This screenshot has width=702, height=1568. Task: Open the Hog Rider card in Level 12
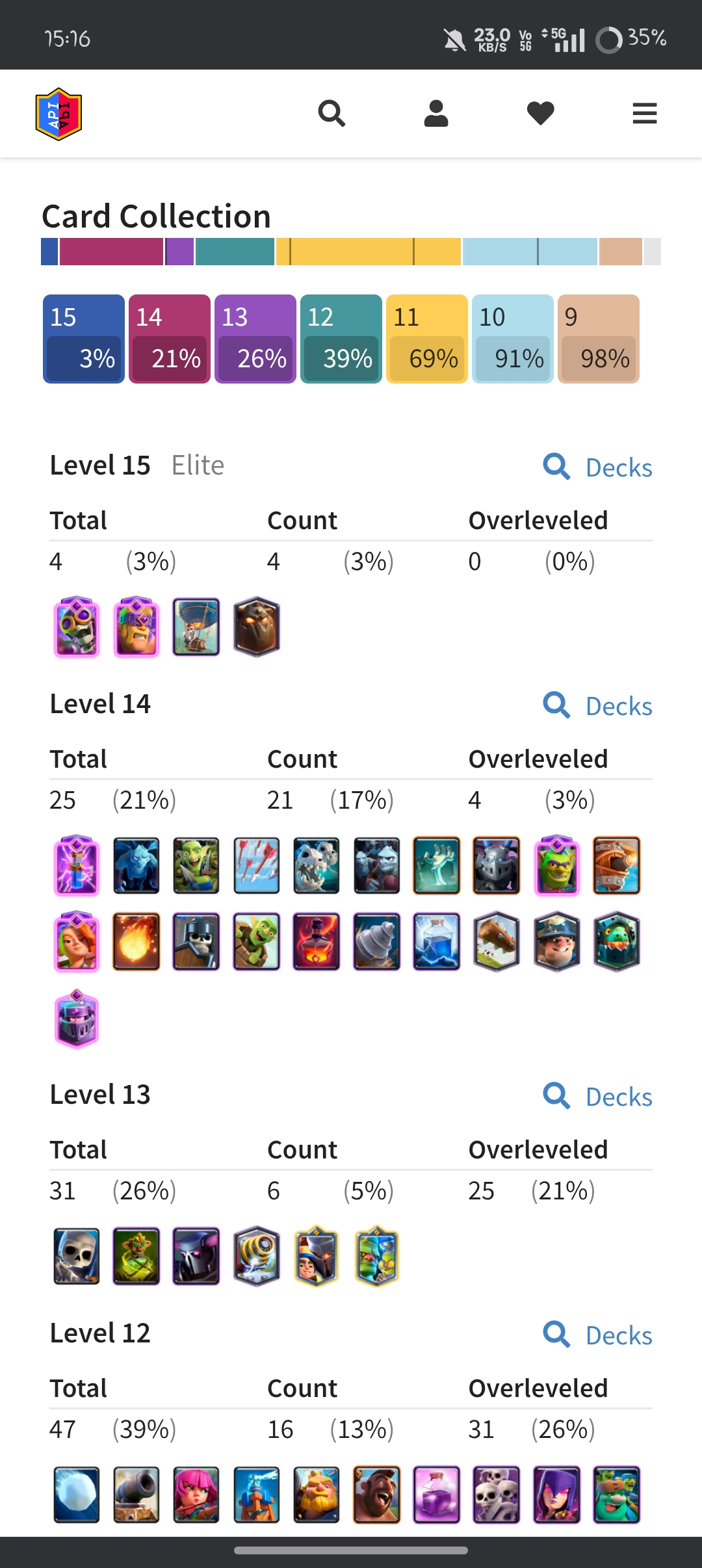376,1495
